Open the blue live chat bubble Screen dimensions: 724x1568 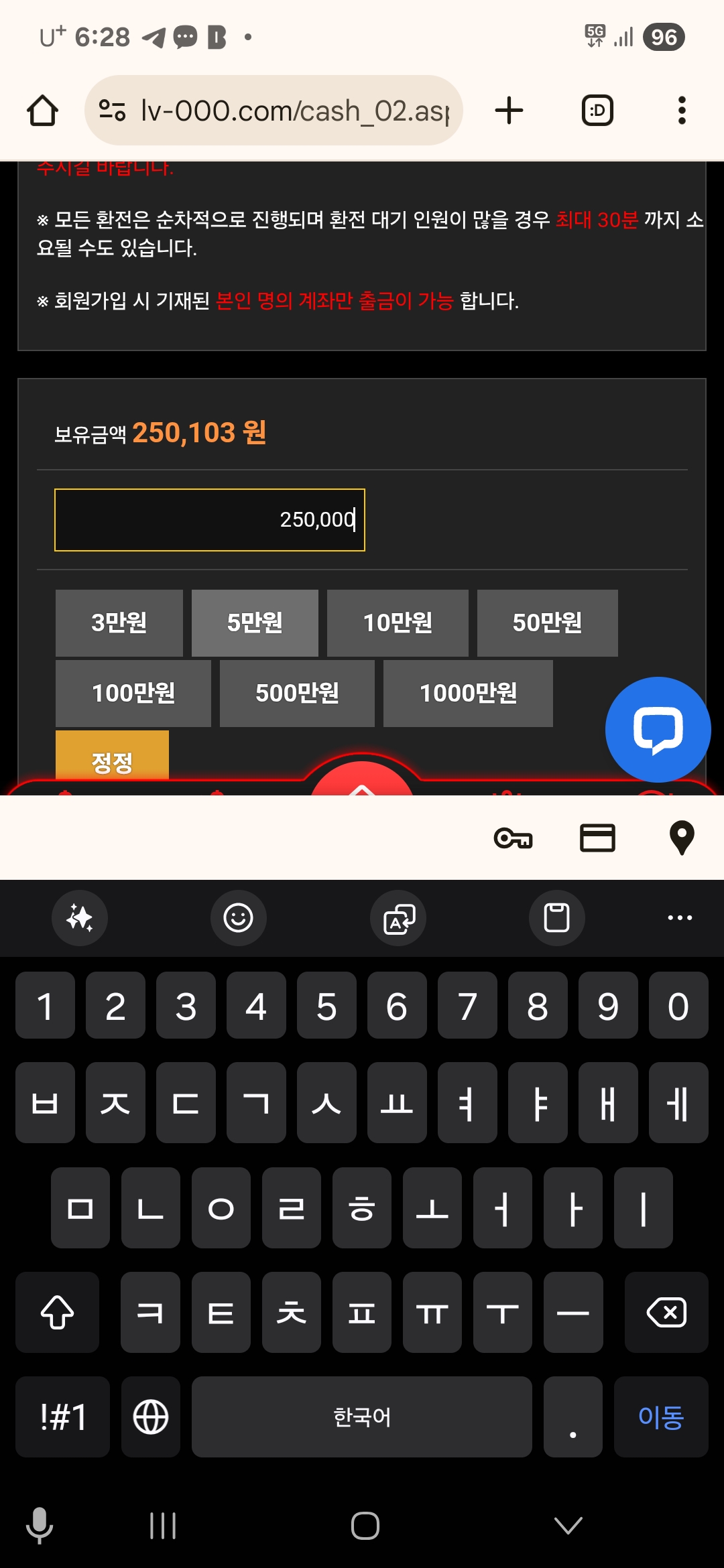658,729
